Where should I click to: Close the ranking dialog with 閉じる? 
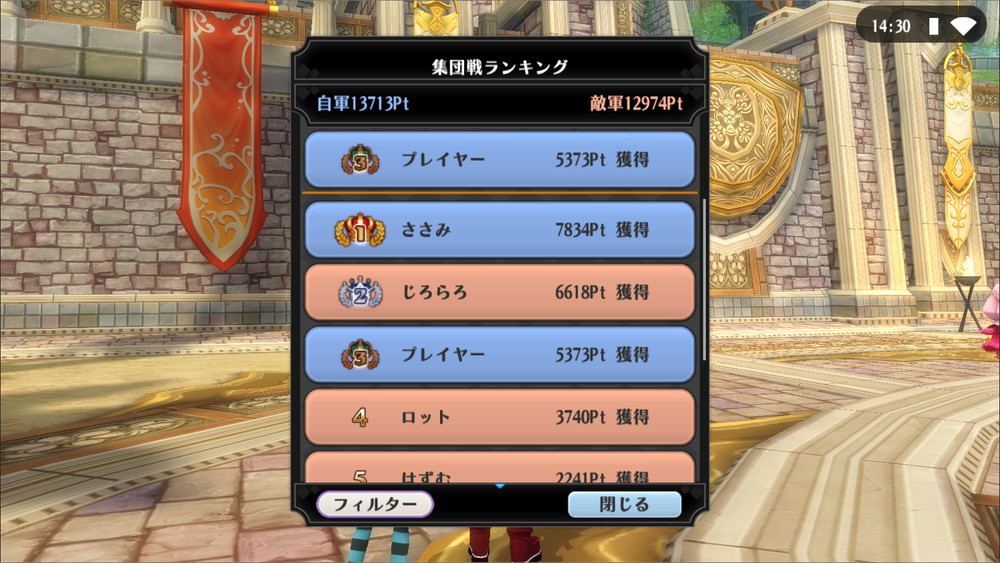tap(624, 504)
